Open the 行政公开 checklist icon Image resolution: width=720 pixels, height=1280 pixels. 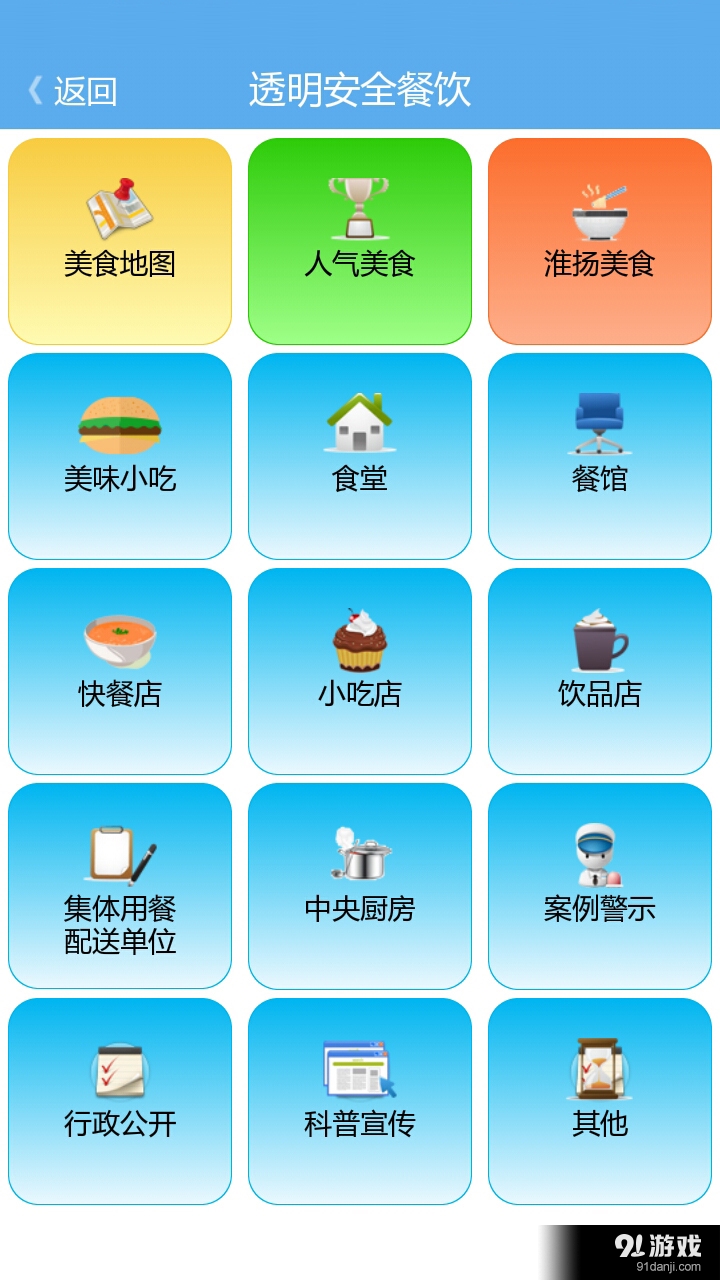(118, 1067)
